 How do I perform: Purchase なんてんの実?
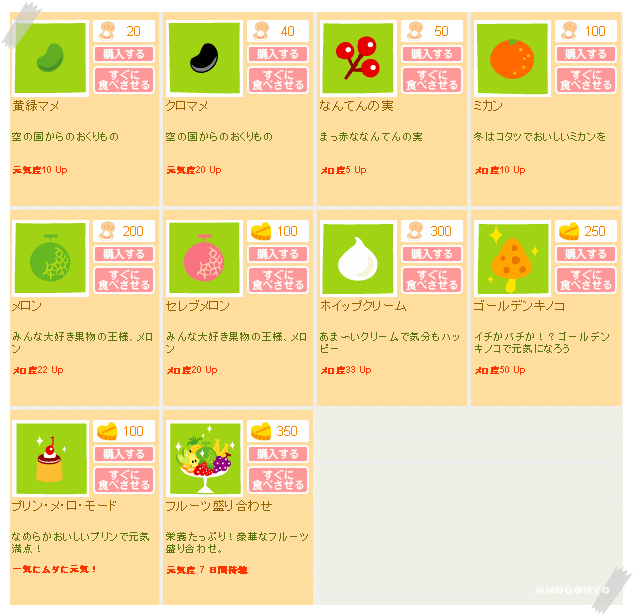click(x=432, y=54)
